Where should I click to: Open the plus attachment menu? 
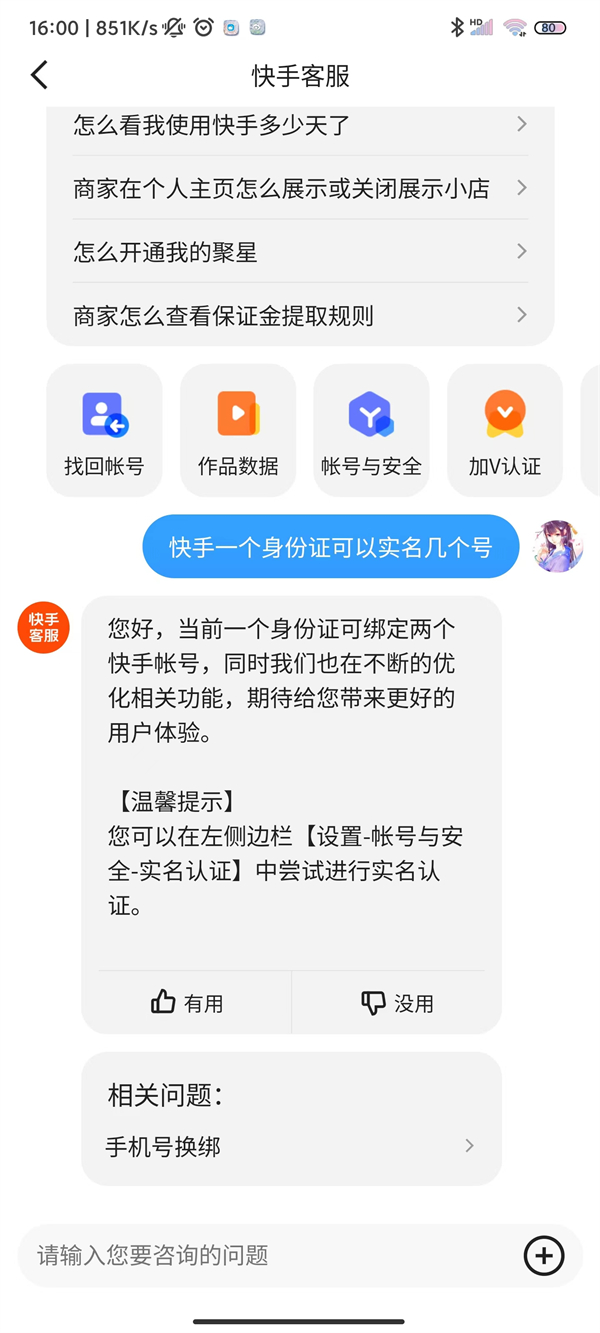click(544, 1256)
